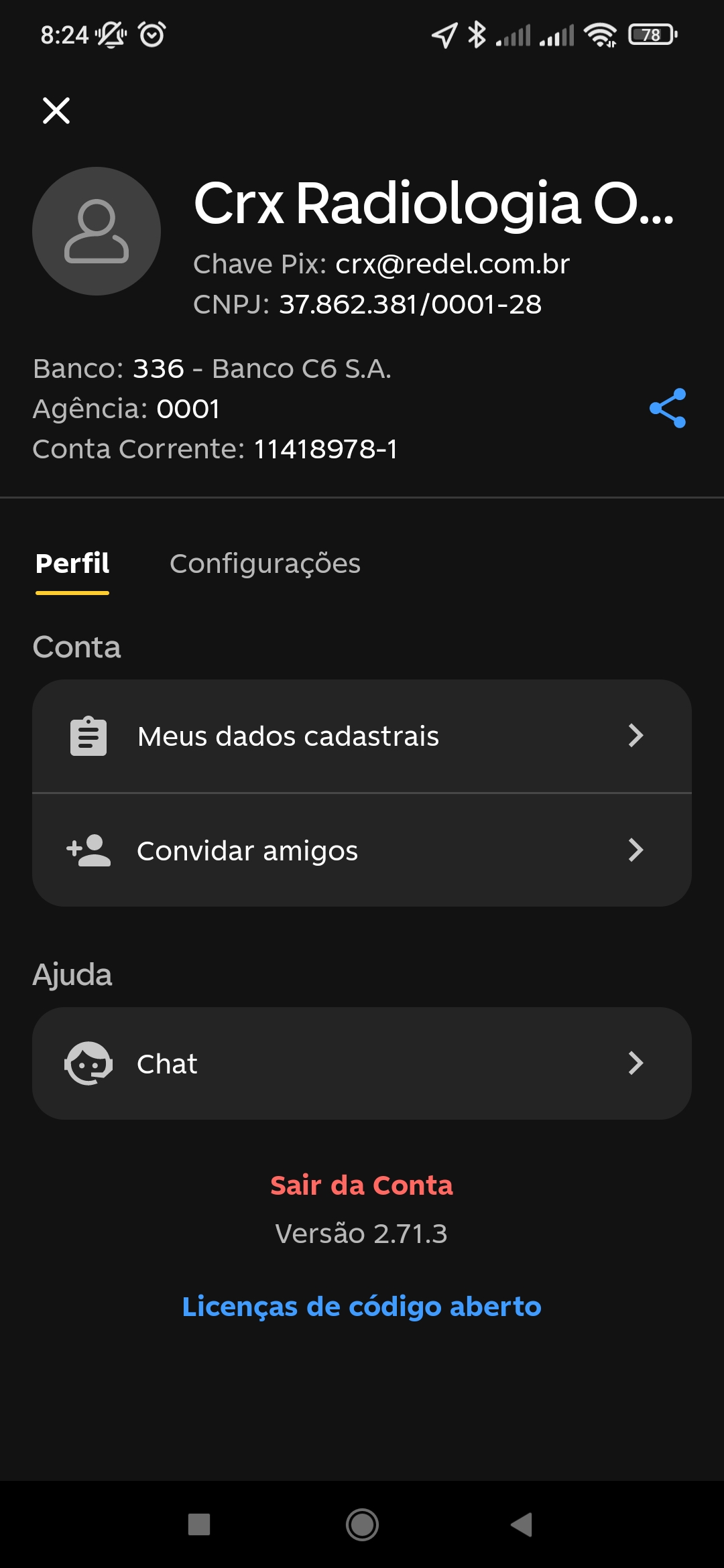This screenshot has width=724, height=1568.
Task: Select the Perfil tab
Action: 72,564
